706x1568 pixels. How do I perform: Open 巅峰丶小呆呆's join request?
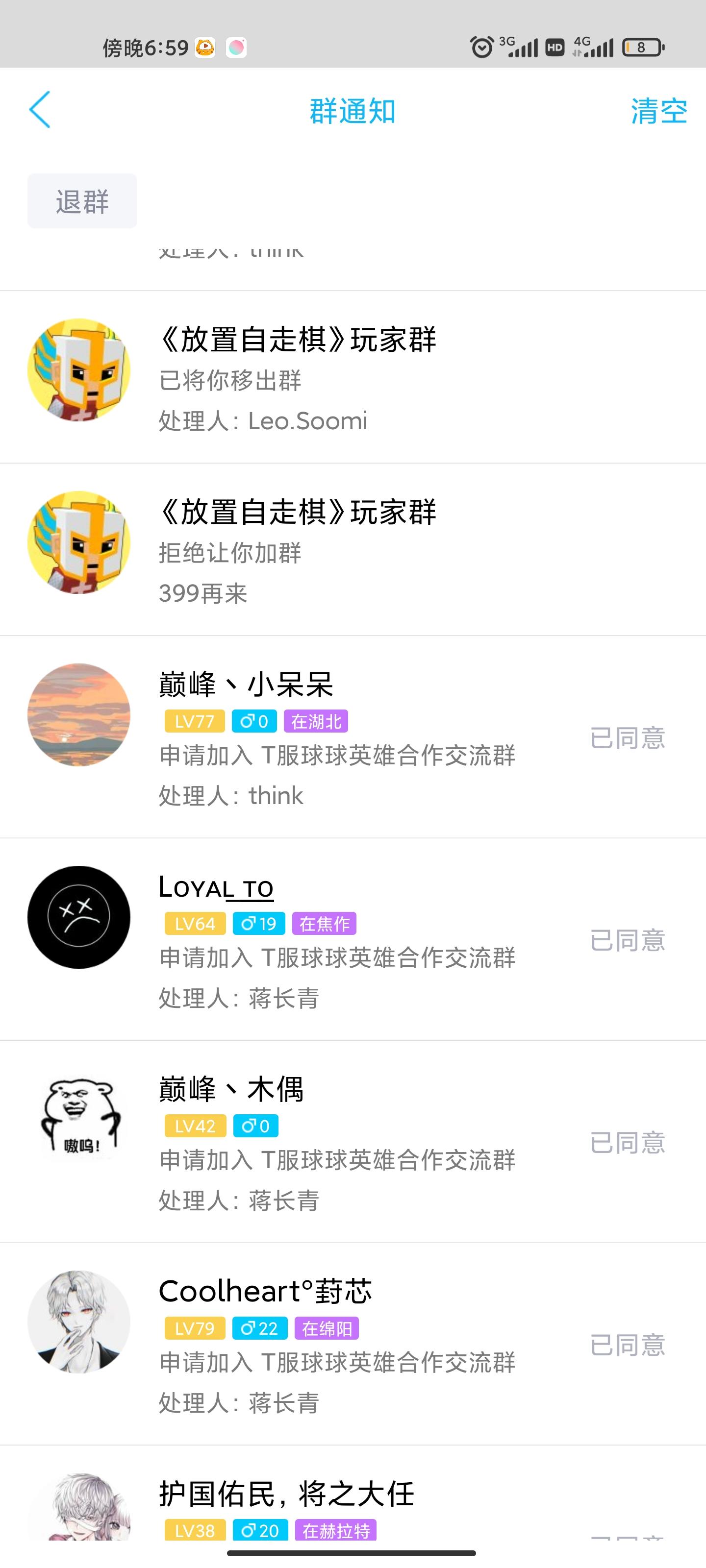(x=353, y=736)
